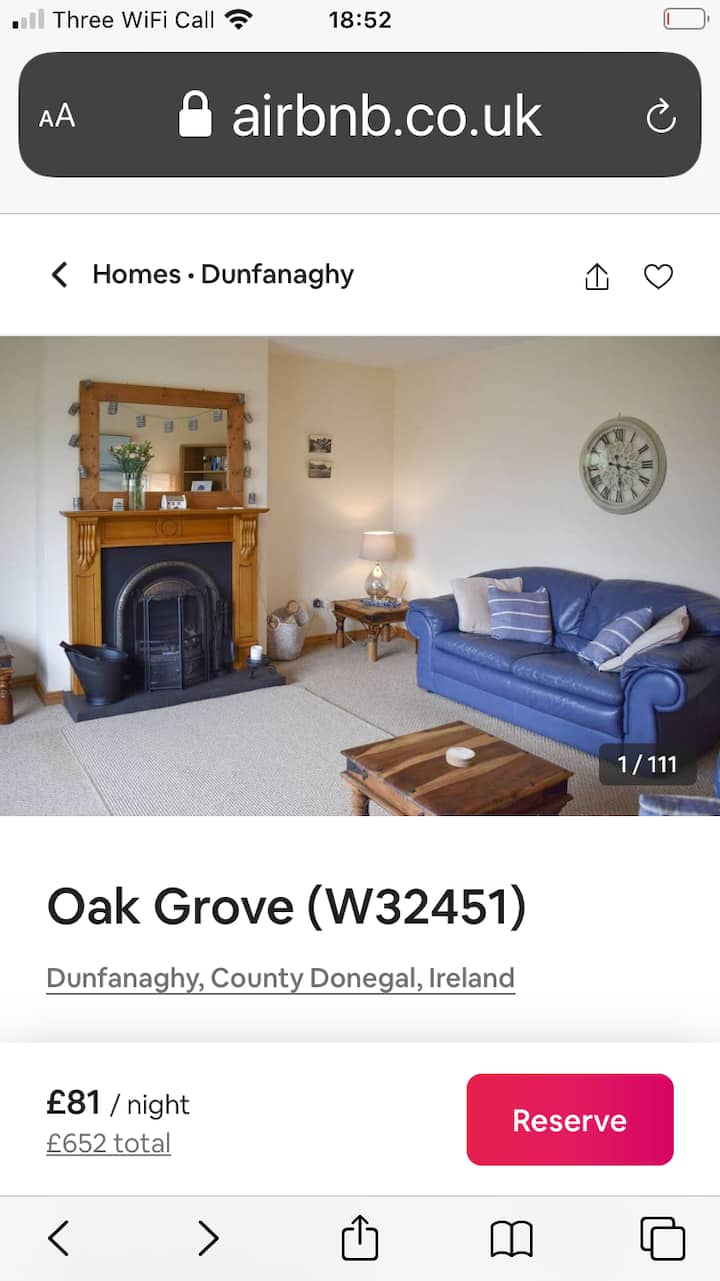Open the Oak Grove photo gallery

point(360,575)
